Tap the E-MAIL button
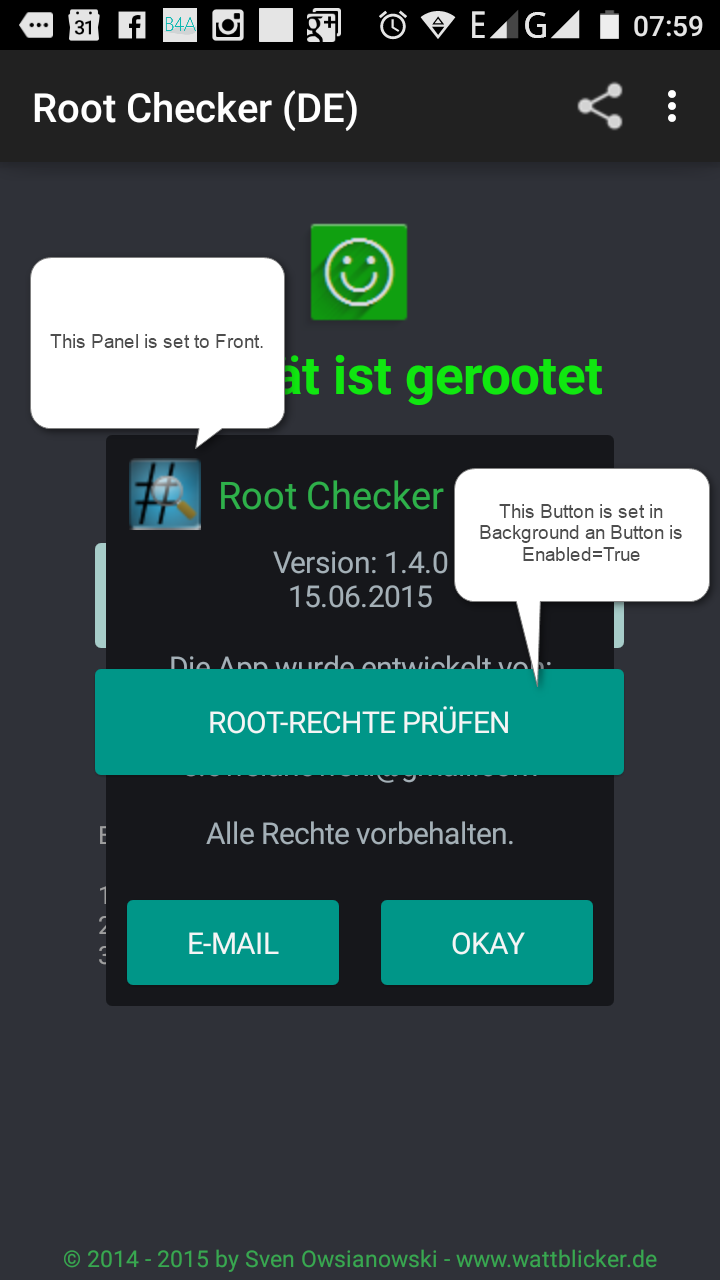 pos(233,943)
